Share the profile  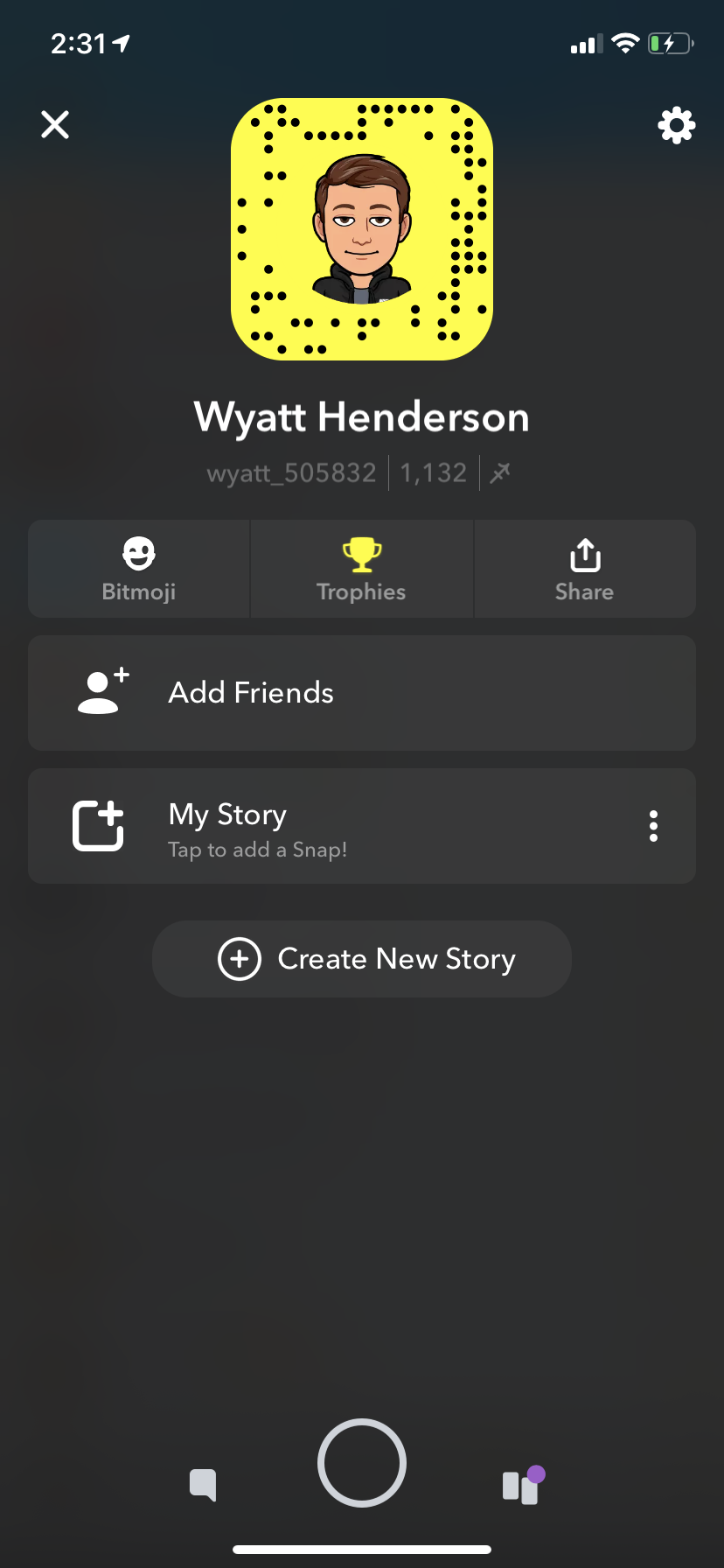[x=584, y=570]
